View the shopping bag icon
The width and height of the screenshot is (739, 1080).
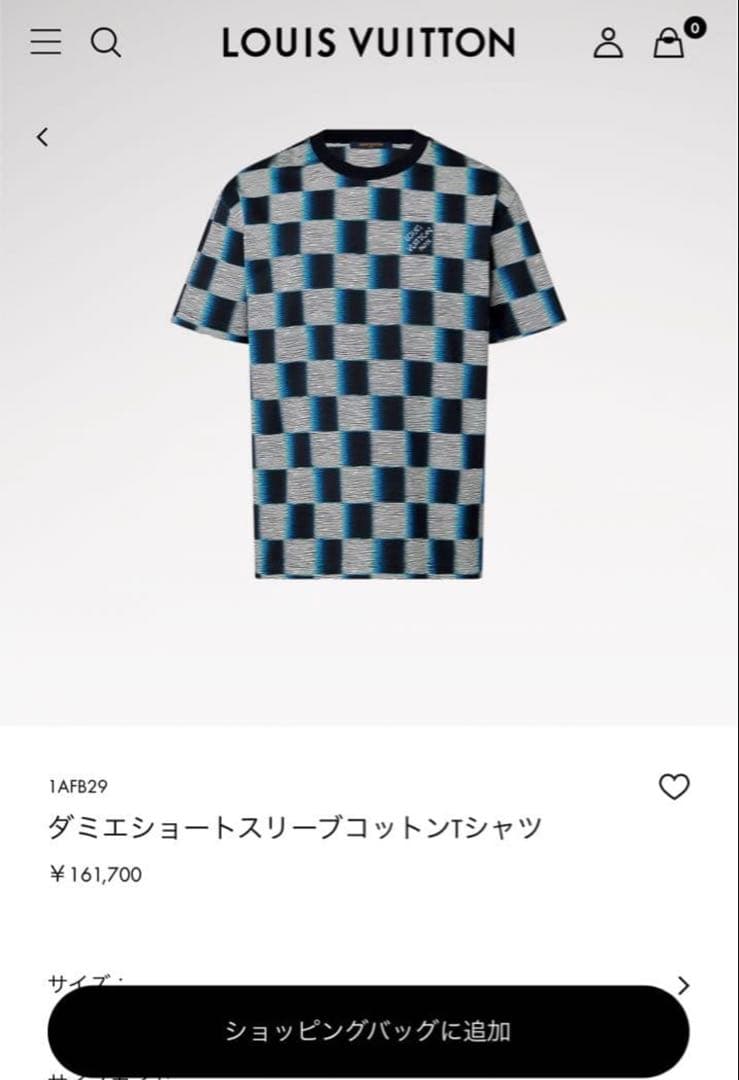668,46
